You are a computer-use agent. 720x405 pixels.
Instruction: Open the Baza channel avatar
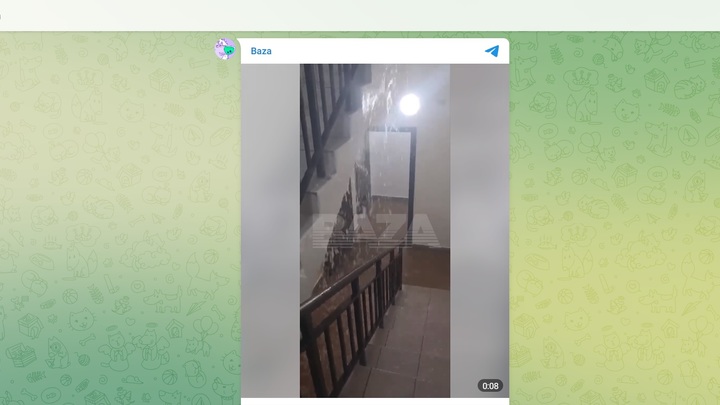226,49
